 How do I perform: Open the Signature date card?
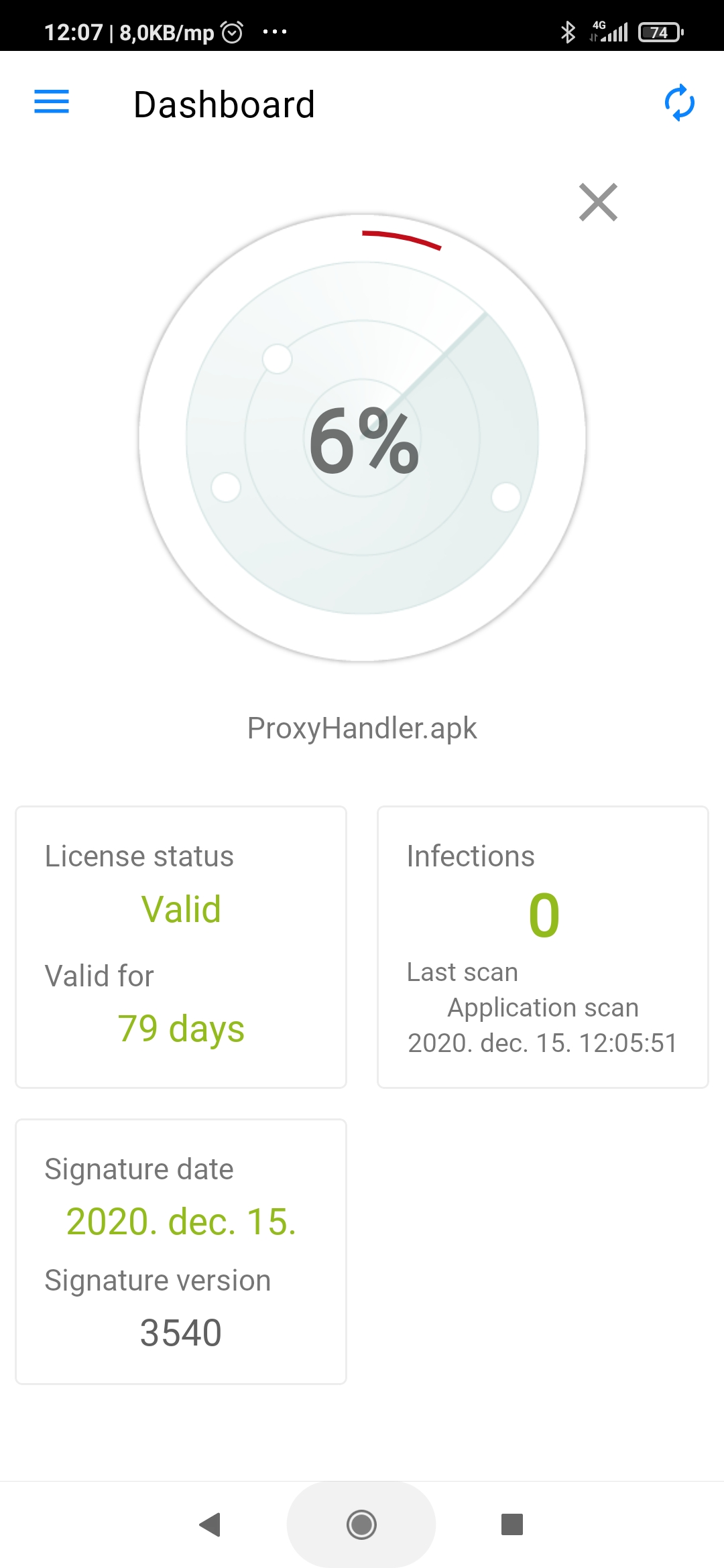pos(181,1251)
